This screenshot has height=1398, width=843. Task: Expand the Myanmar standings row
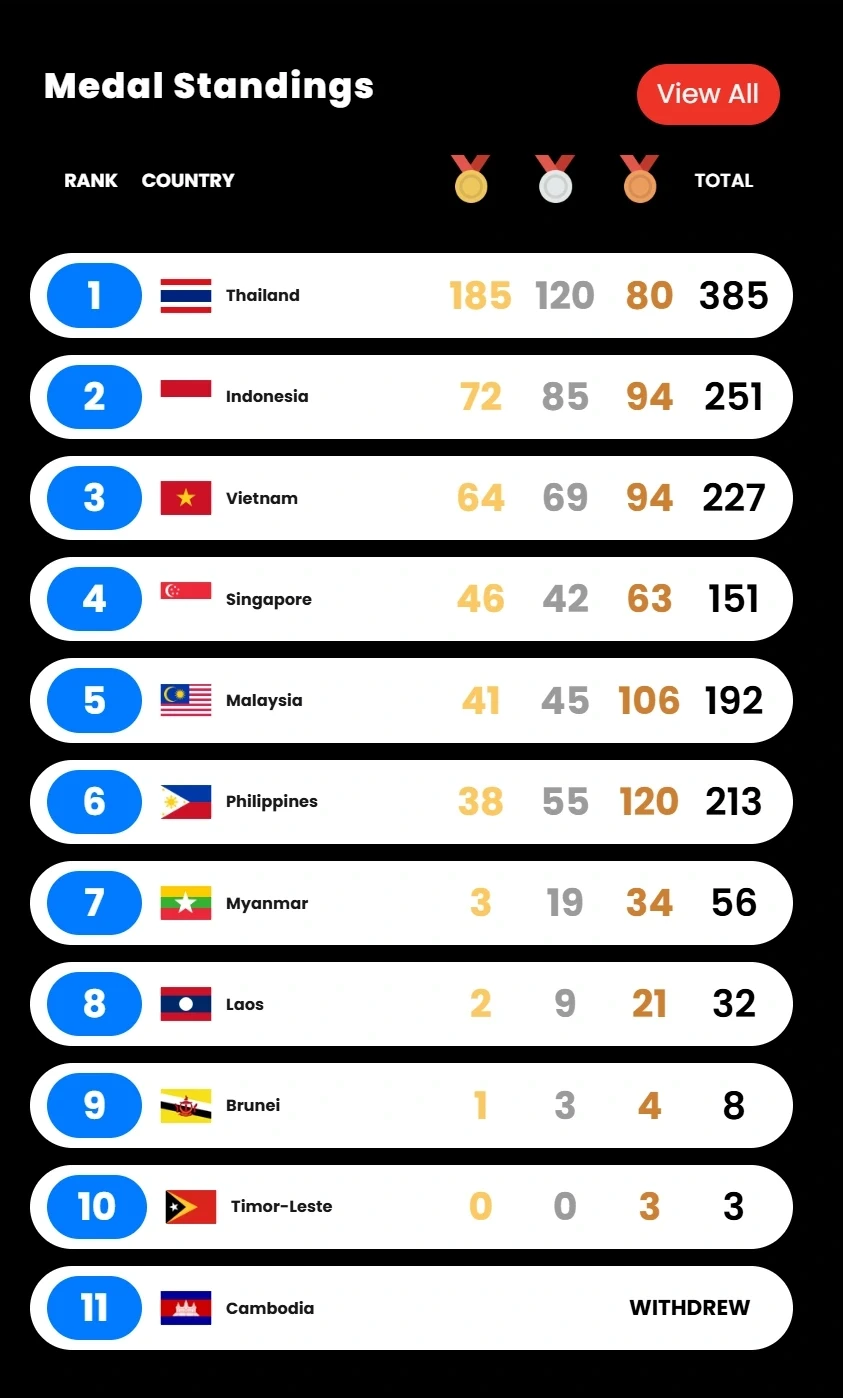pos(412,903)
